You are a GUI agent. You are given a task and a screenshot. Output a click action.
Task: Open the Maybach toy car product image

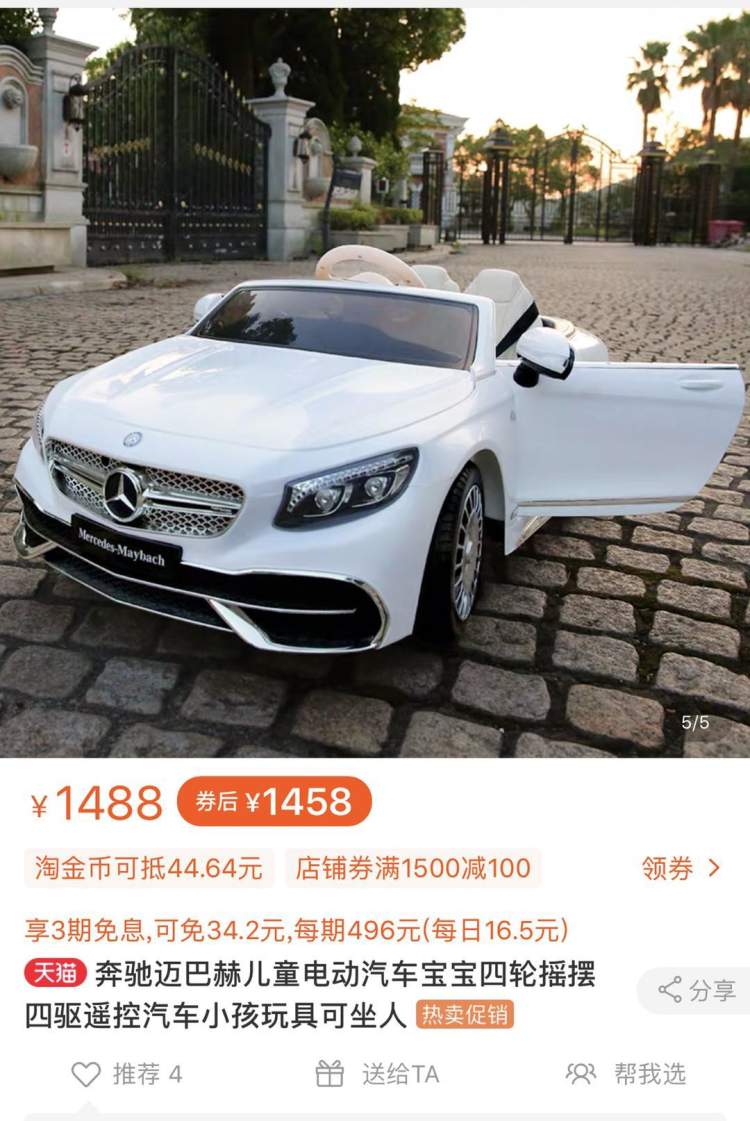coord(375,400)
